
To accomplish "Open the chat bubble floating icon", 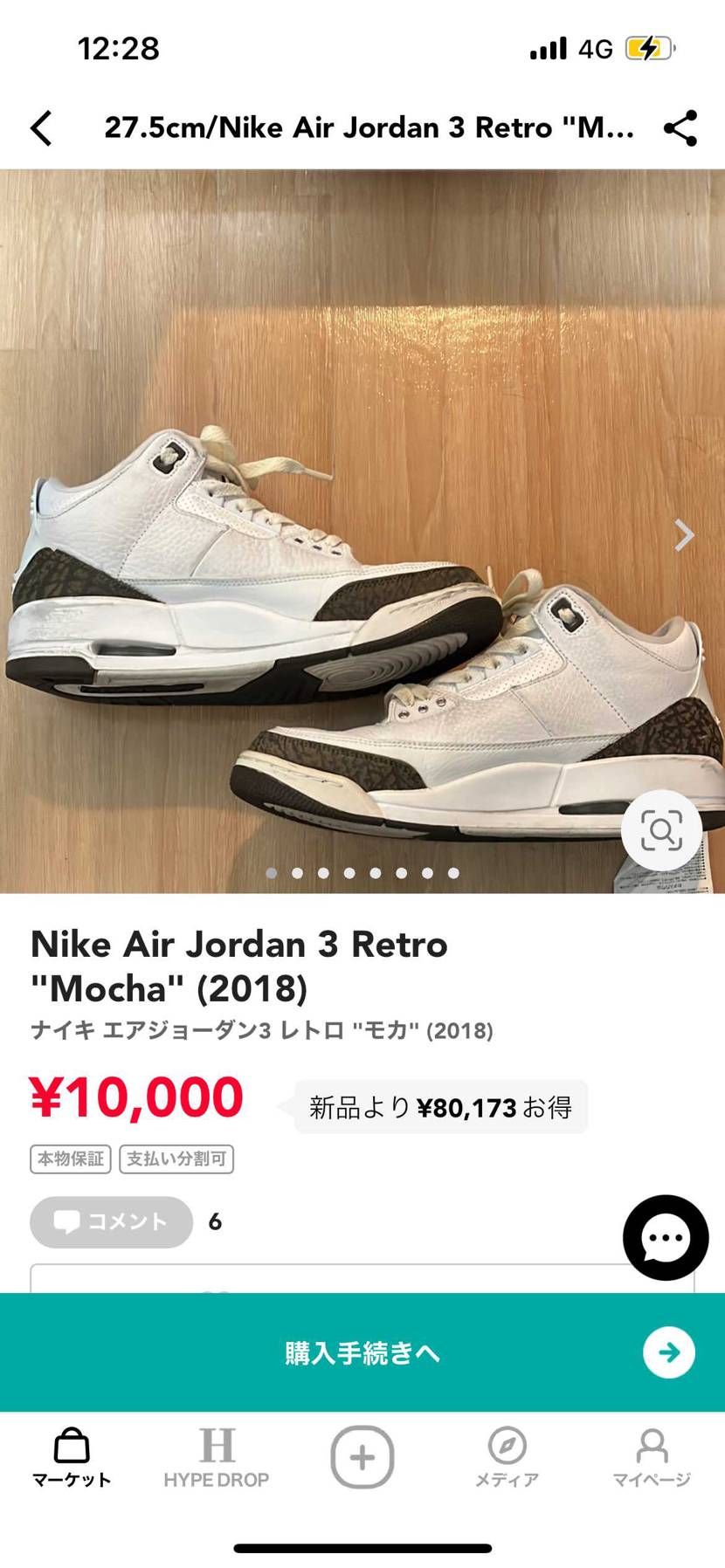I will click(x=665, y=1237).
